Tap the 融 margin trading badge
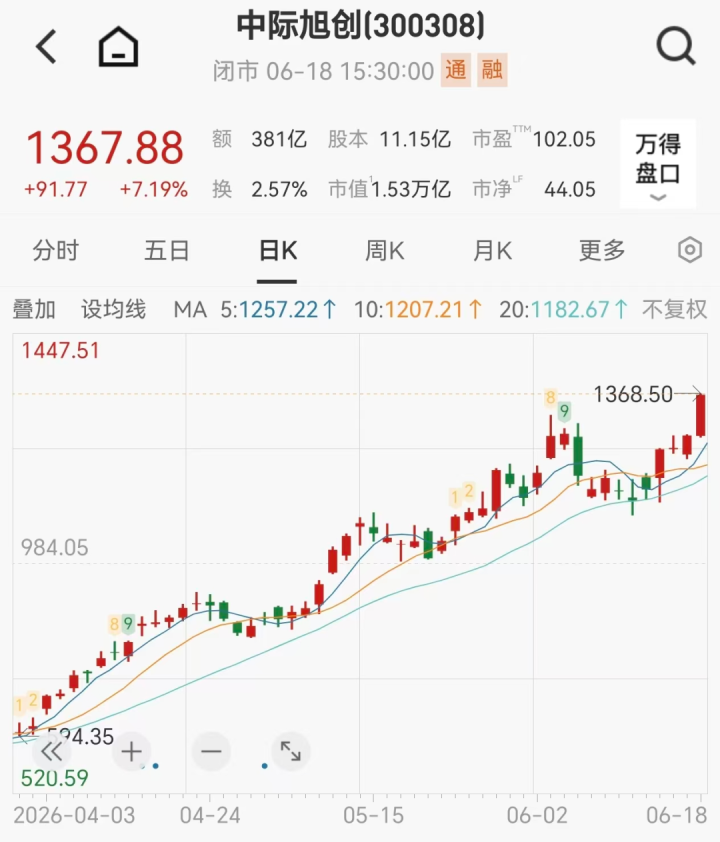The width and height of the screenshot is (720, 842). (x=492, y=70)
